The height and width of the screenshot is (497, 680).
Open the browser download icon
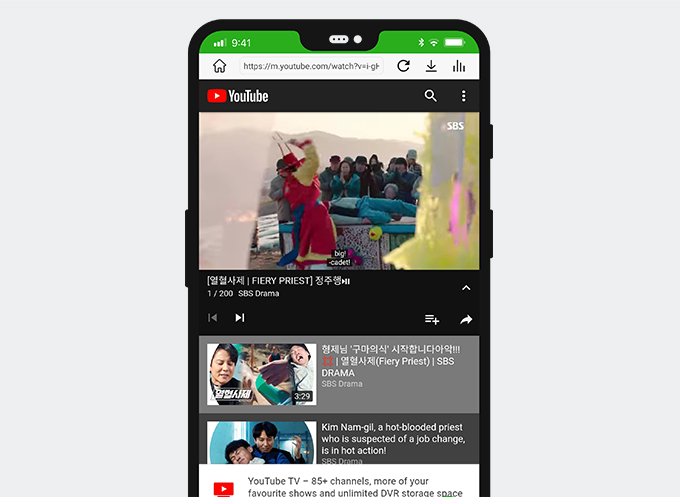point(431,66)
